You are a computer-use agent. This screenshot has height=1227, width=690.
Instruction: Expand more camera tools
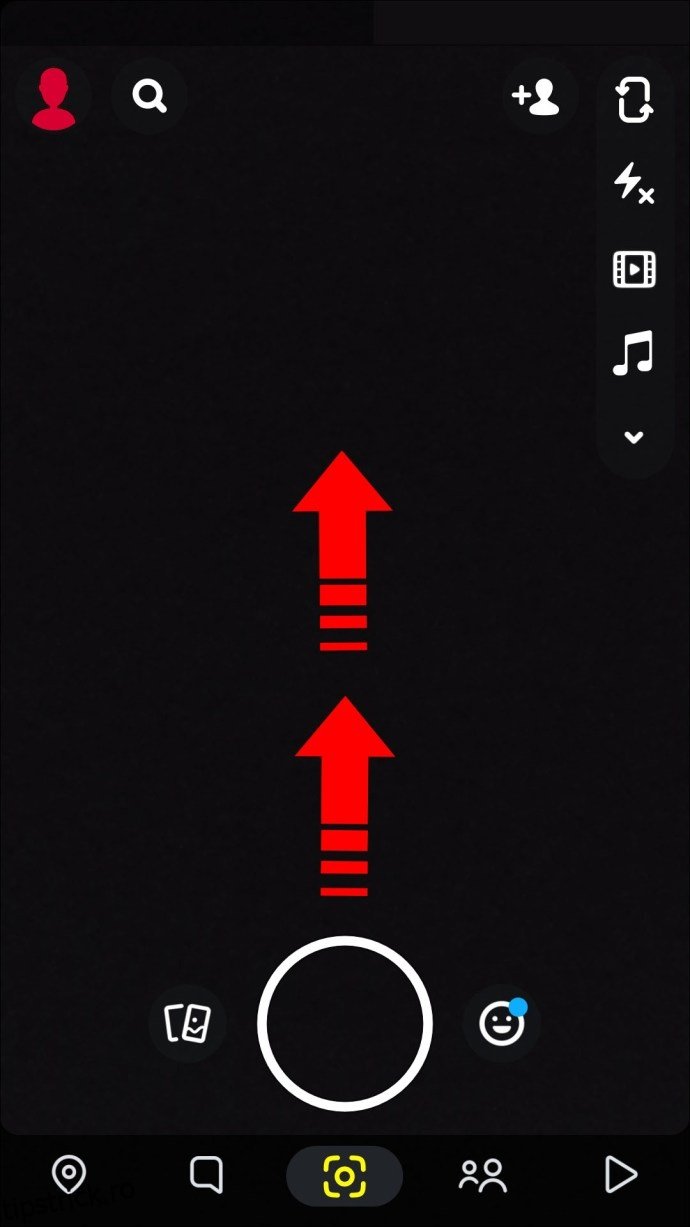[x=633, y=437]
